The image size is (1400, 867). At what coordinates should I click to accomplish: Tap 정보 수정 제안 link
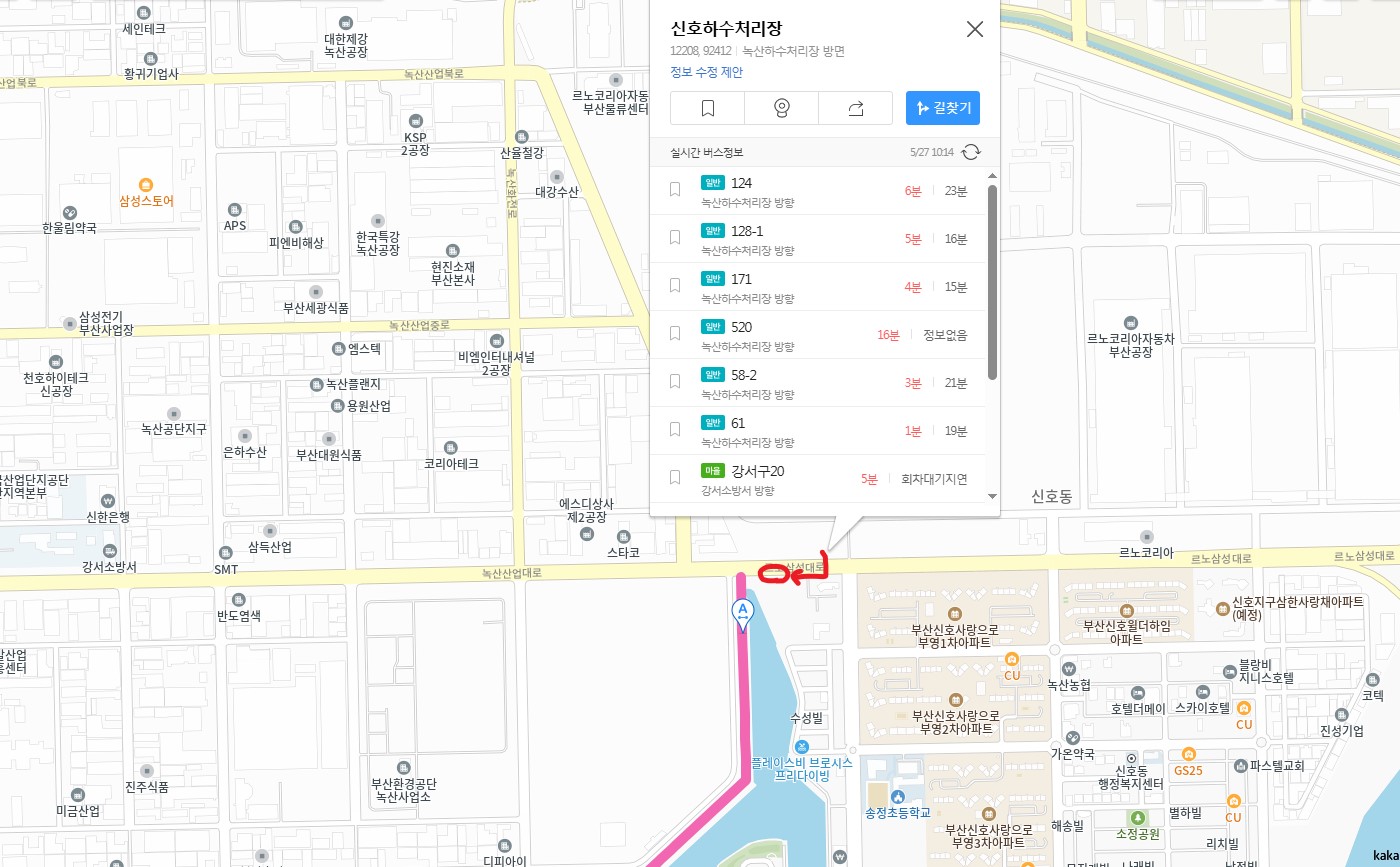(x=706, y=72)
